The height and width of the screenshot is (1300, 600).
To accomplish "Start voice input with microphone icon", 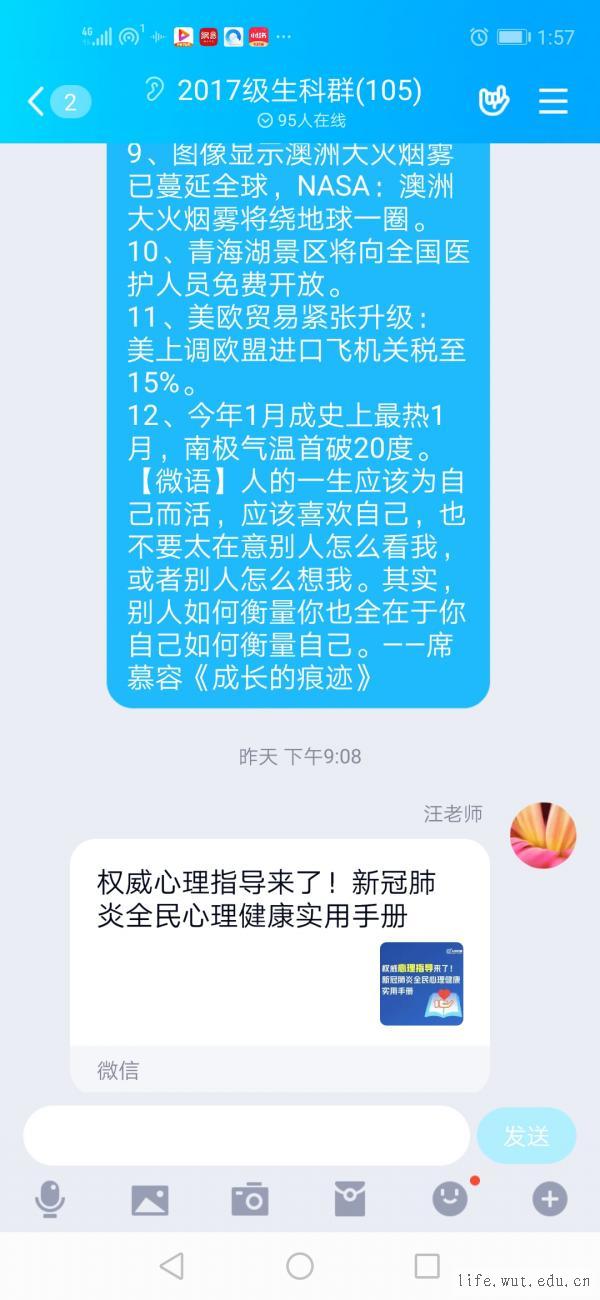I will (x=50, y=1199).
